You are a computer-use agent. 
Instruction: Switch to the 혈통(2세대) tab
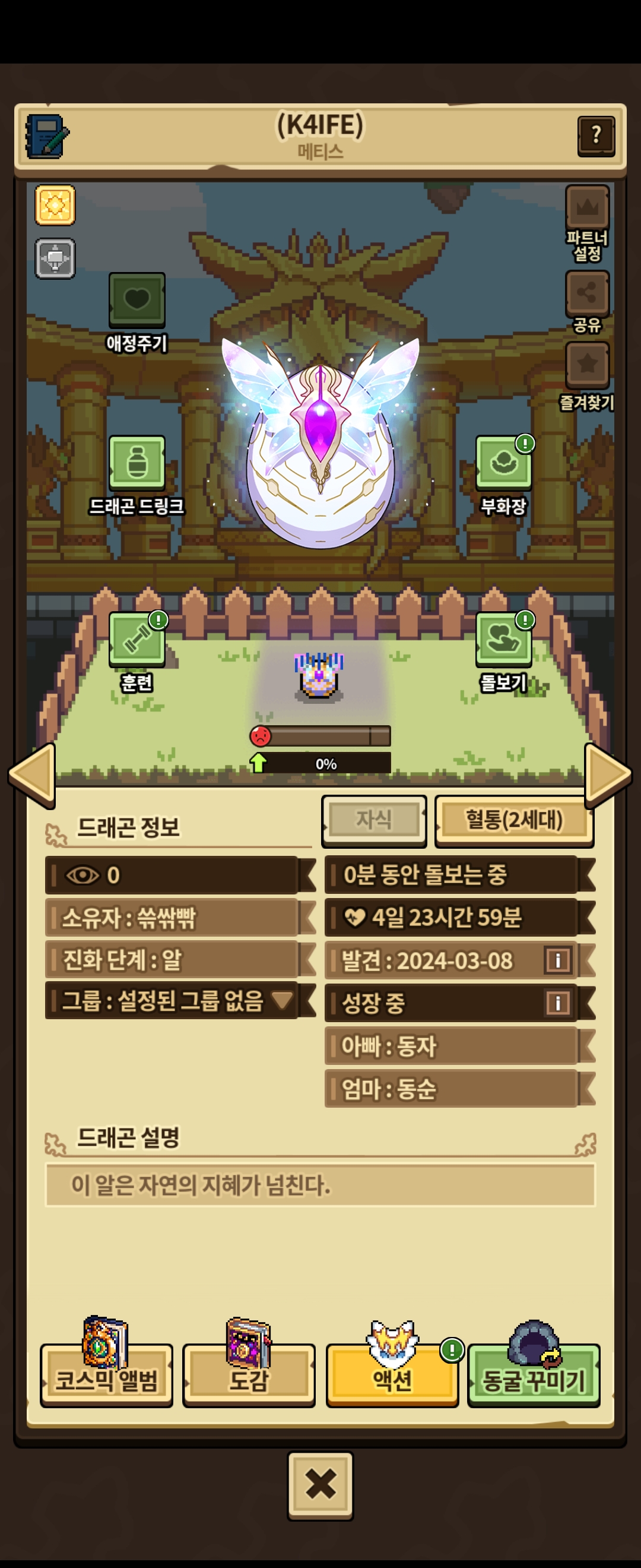click(514, 820)
